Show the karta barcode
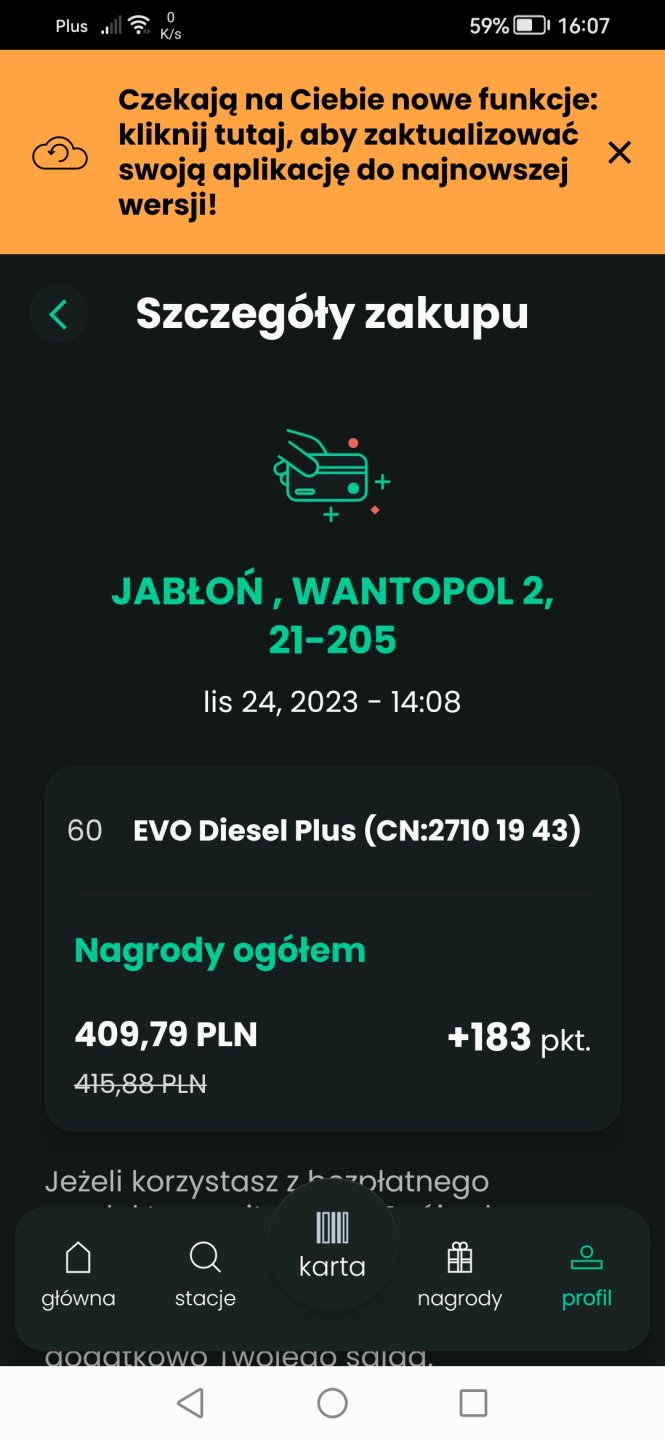The width and height of the screenshot is (665, 1440). tap(332, 1244)
